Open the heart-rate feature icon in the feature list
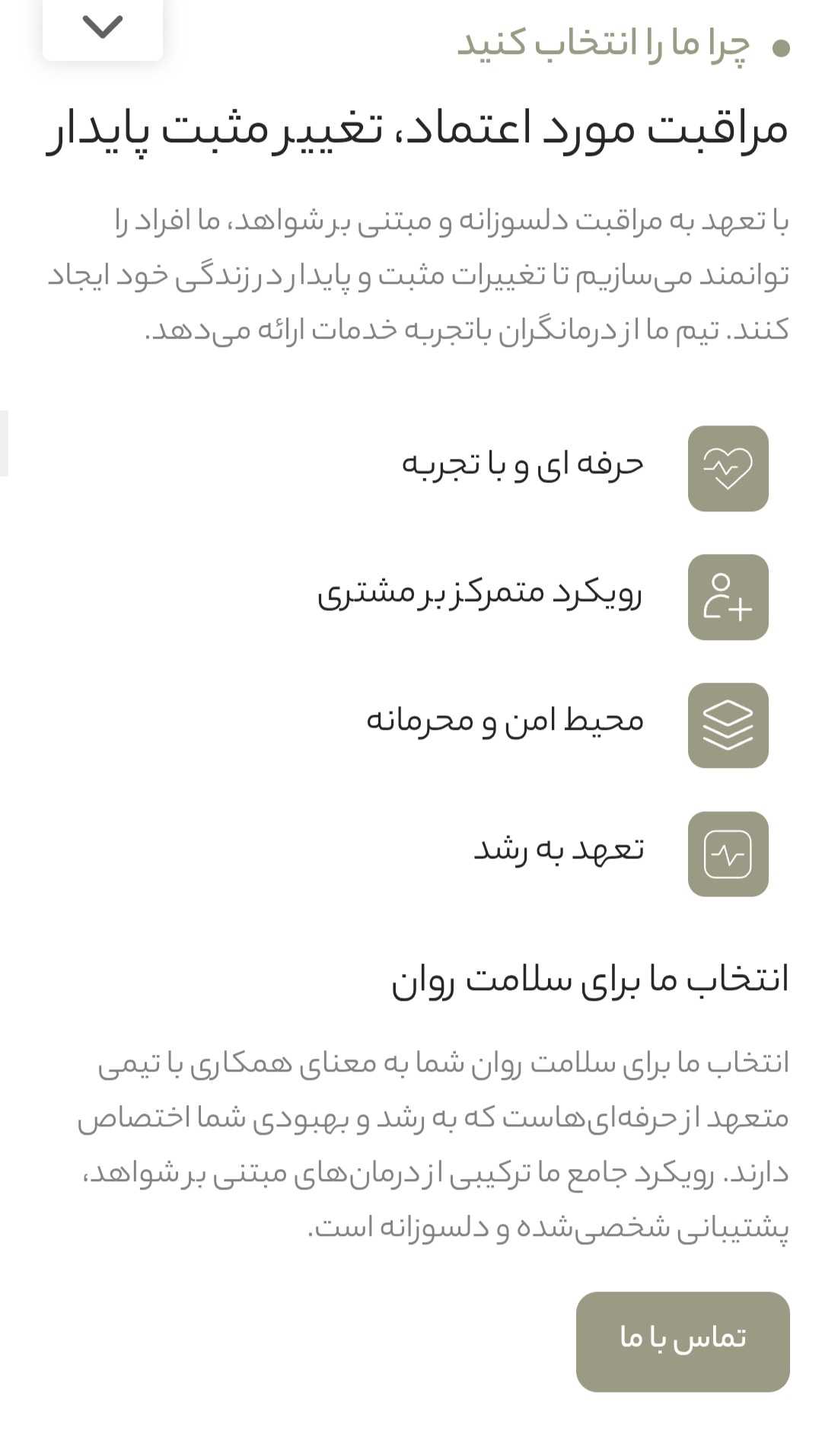The height and width of the screenshot is (1456, 822). point(728,470)
